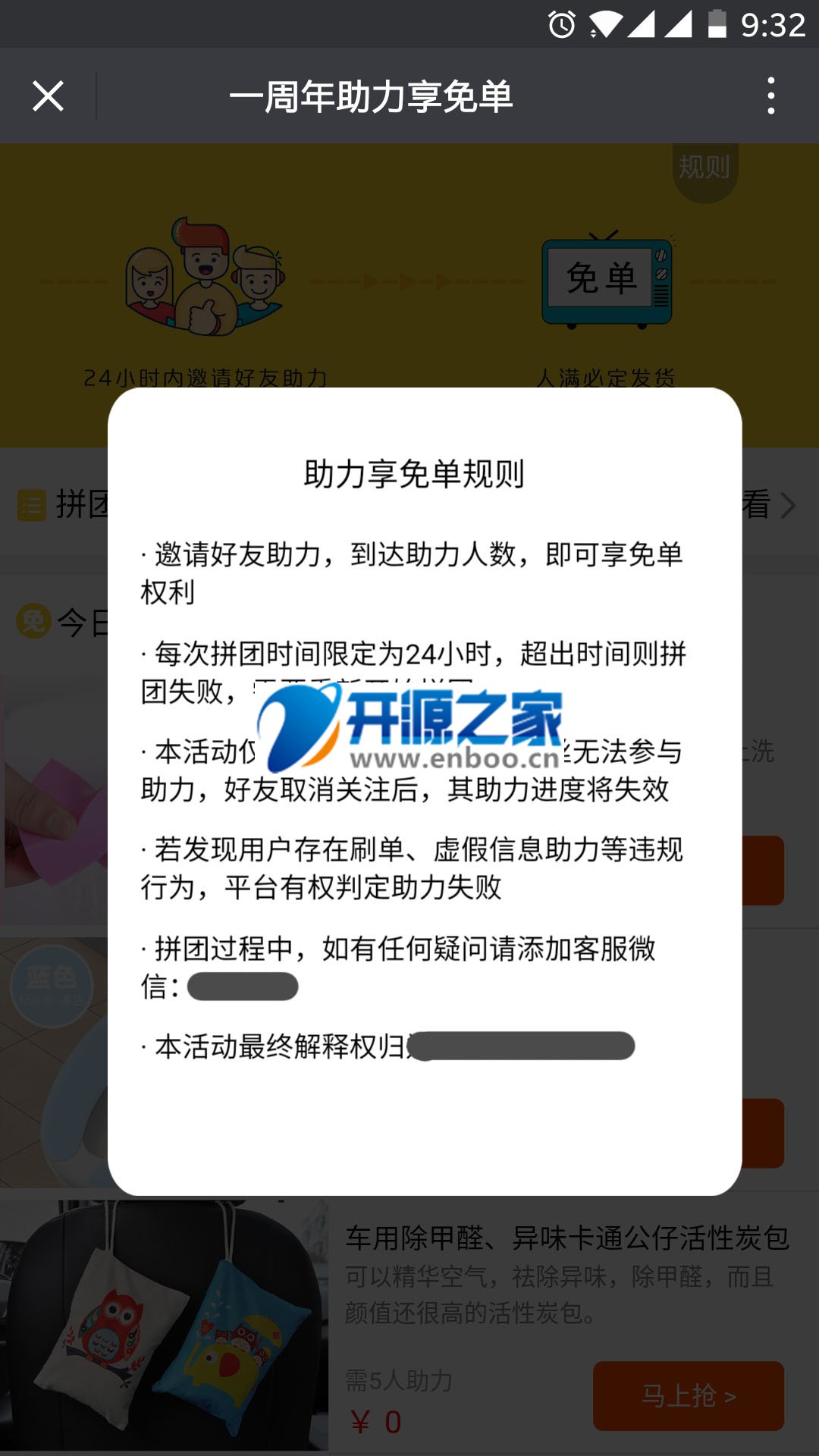Open the 车用除甲醛活性炭包 product image

click(164, 1324)
